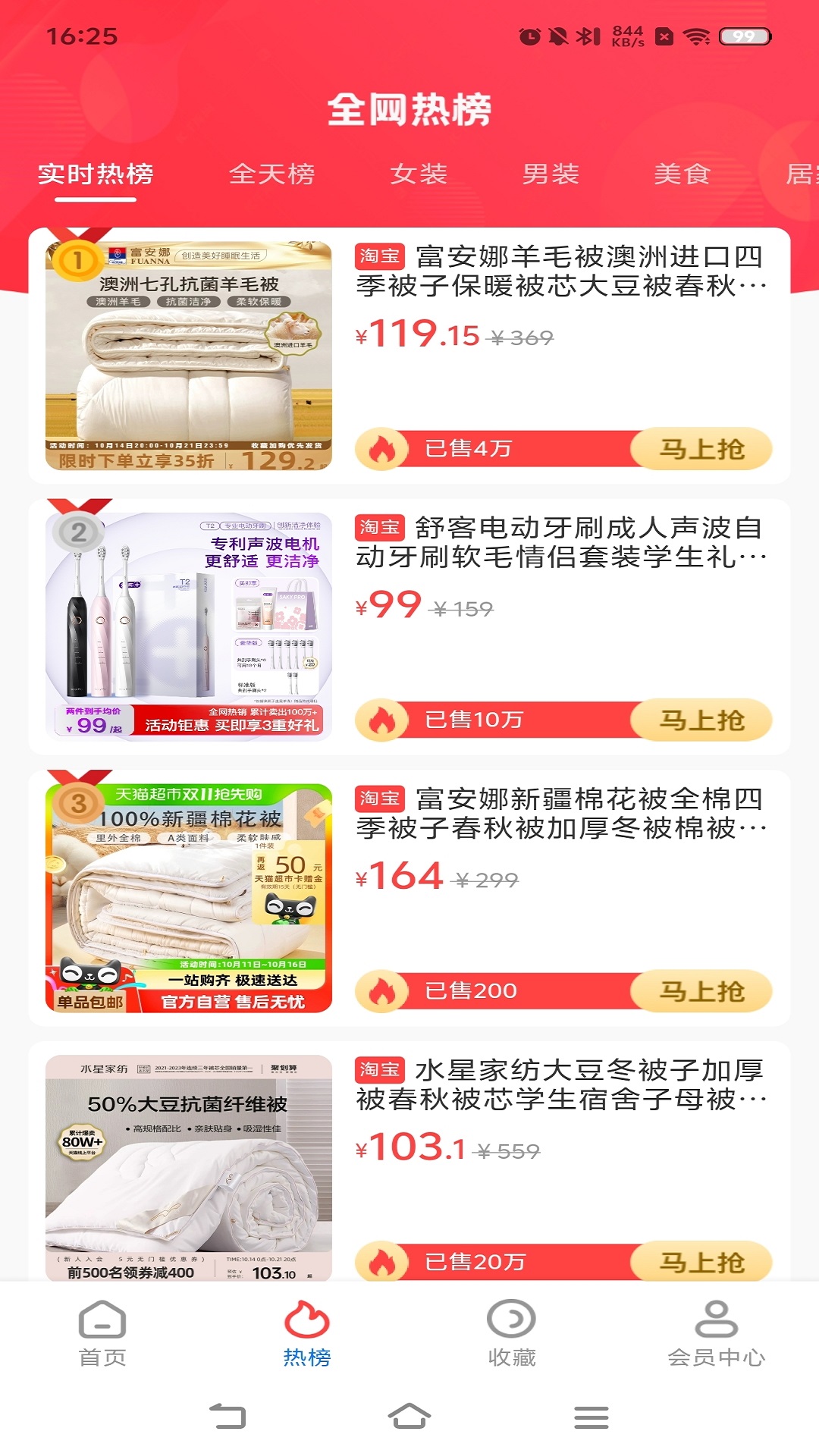Click the gold number 1 medal badge
Image resolution: width=819 pixels, height=1456 pixels.
[76, 261]
